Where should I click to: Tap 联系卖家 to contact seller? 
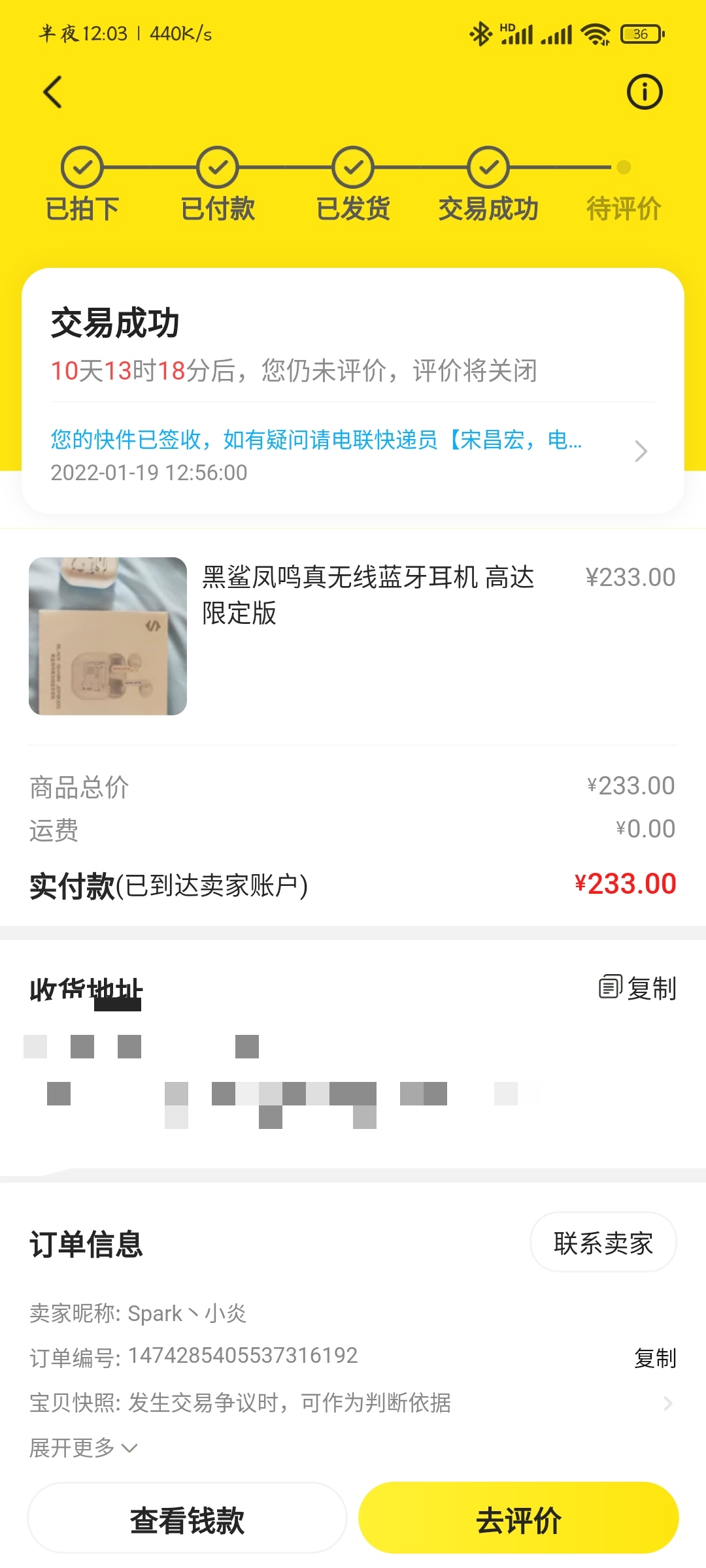tap(603, 1243)
